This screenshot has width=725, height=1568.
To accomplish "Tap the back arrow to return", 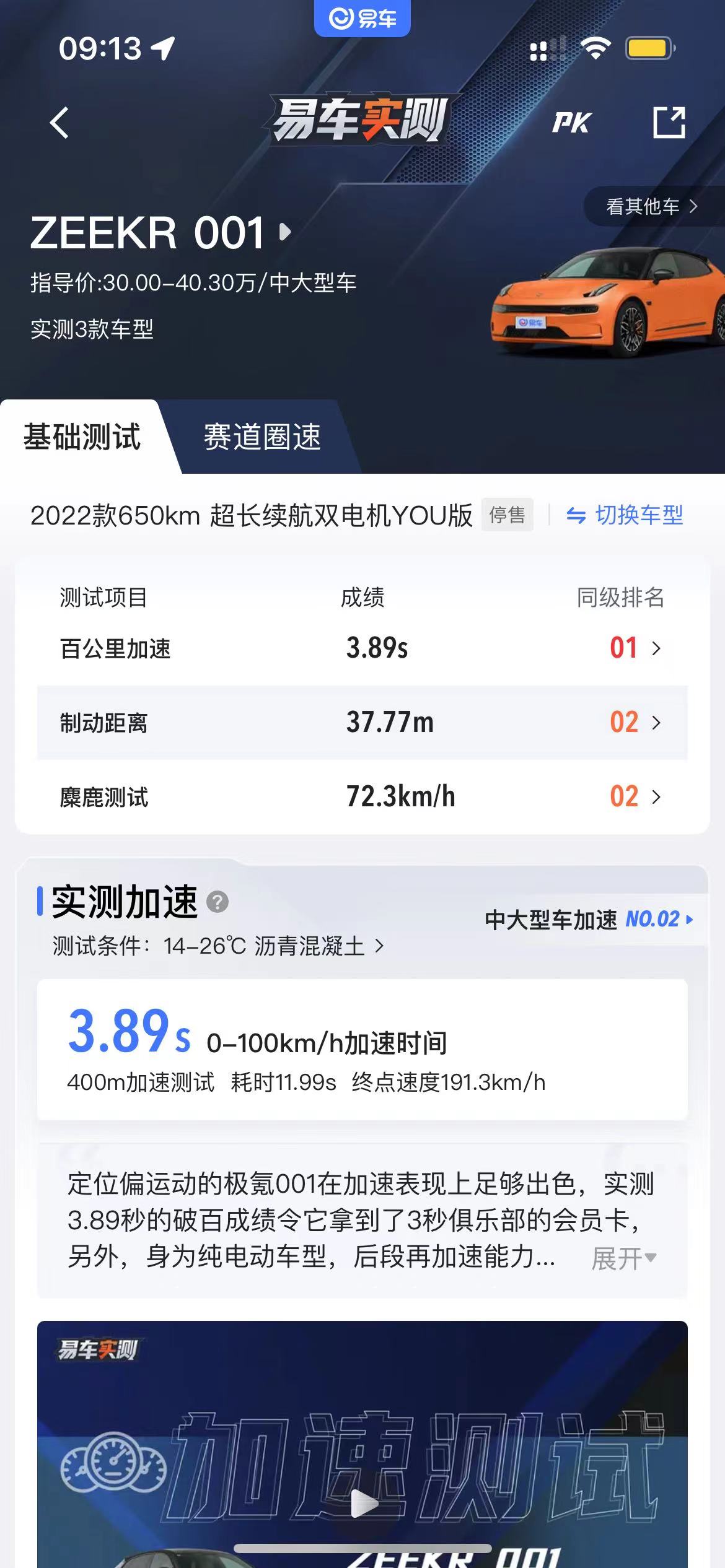I will click(59, 121).
